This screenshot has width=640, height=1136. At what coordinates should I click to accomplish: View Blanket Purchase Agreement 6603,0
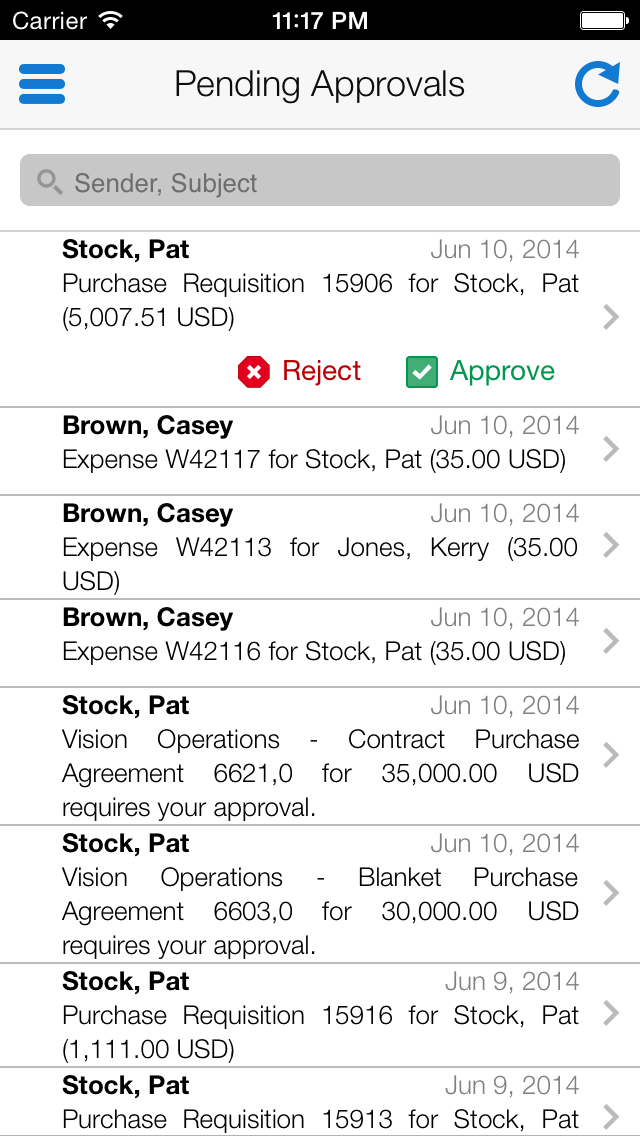[x=320, y=894]
